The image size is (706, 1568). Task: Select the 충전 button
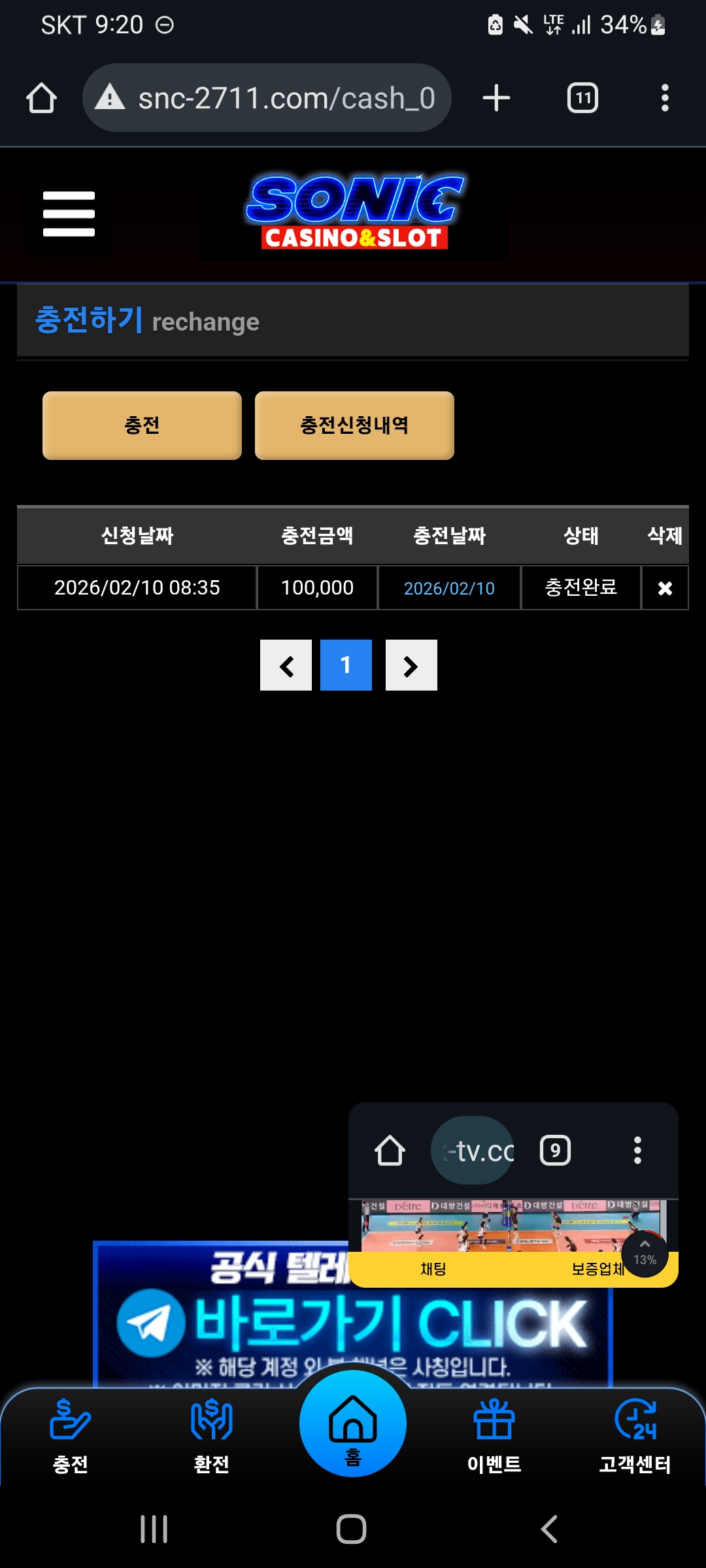pos(142,425)
